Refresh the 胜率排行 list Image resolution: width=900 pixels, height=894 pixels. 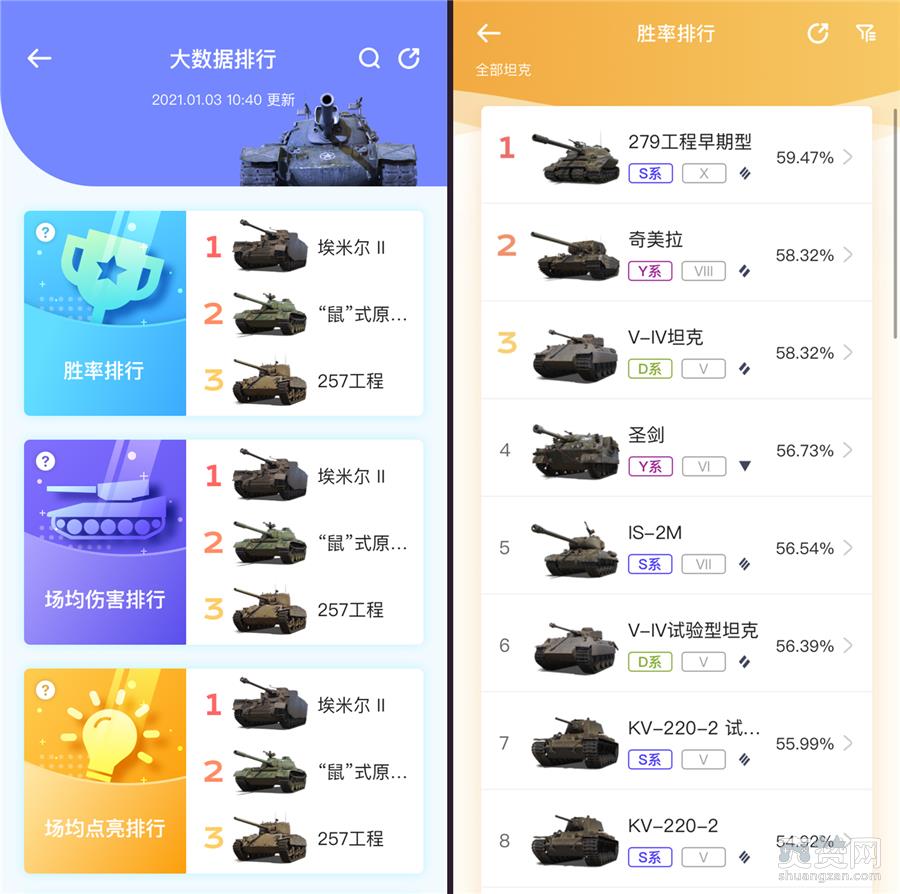coord(818,33)
